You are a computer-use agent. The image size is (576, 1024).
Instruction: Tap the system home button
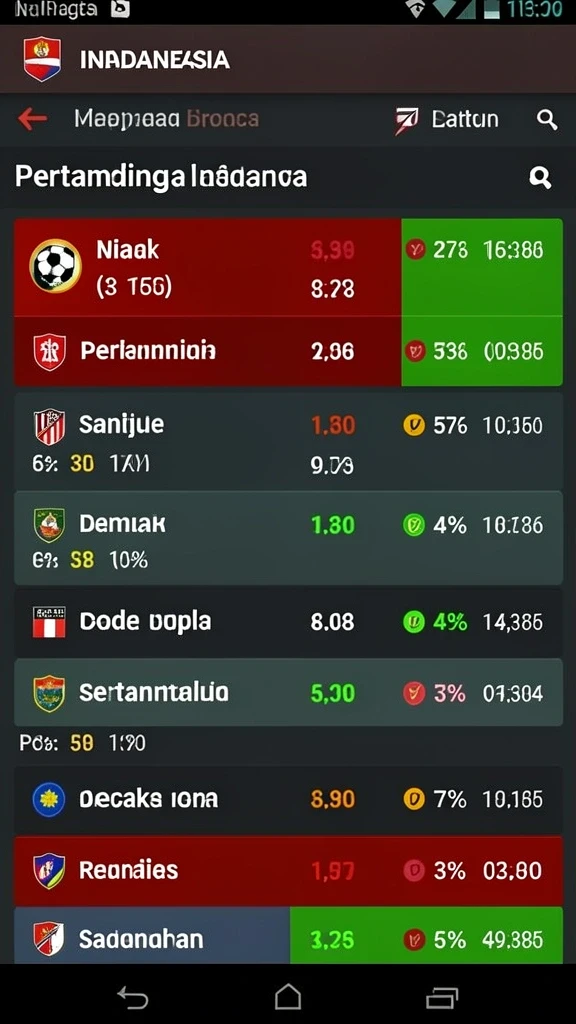[288, 997]
